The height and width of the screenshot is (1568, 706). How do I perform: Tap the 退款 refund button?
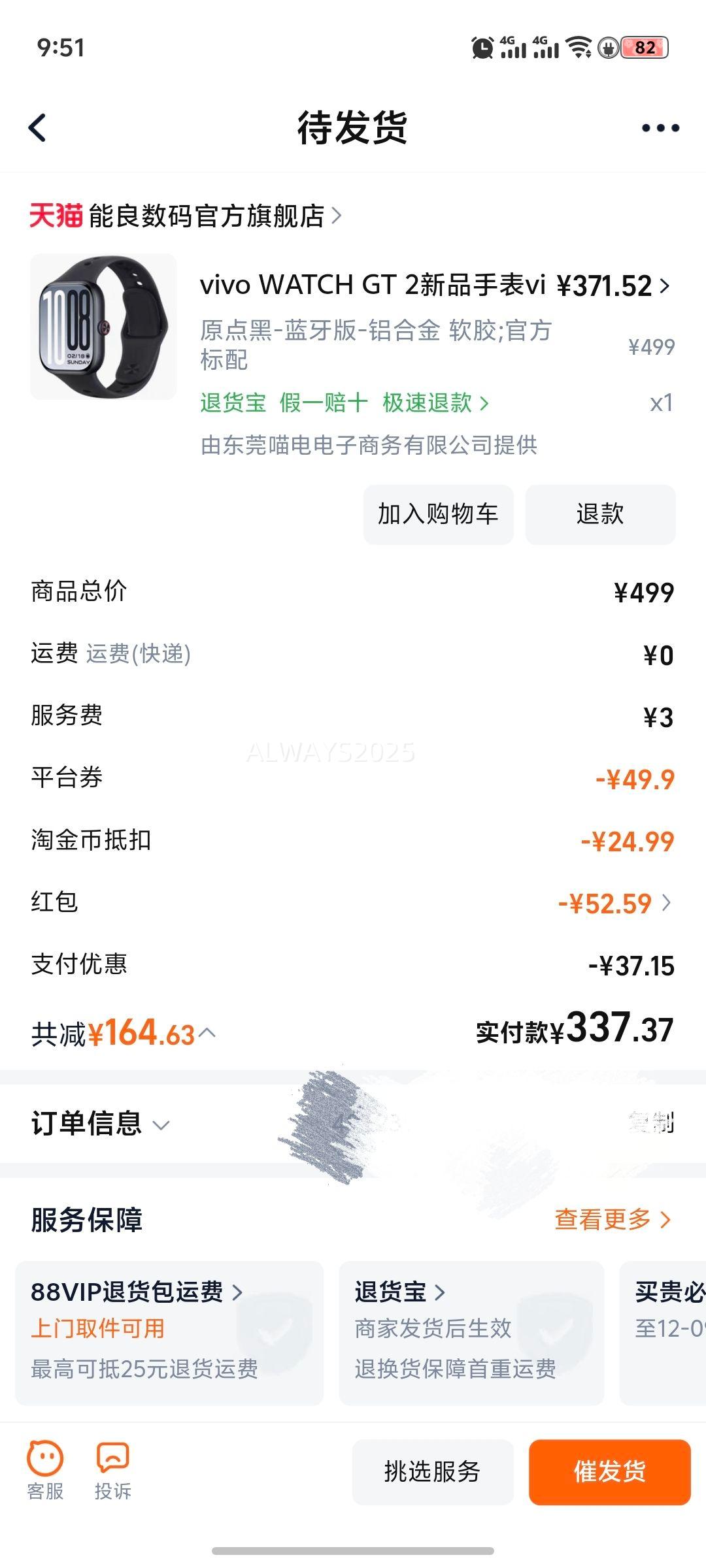pyautogui.click(x=599, y=514)
